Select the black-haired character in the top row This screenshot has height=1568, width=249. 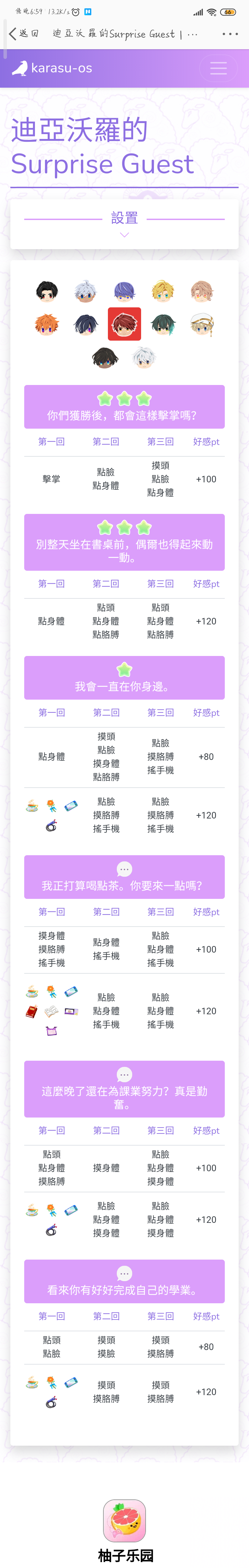(47, 291)
